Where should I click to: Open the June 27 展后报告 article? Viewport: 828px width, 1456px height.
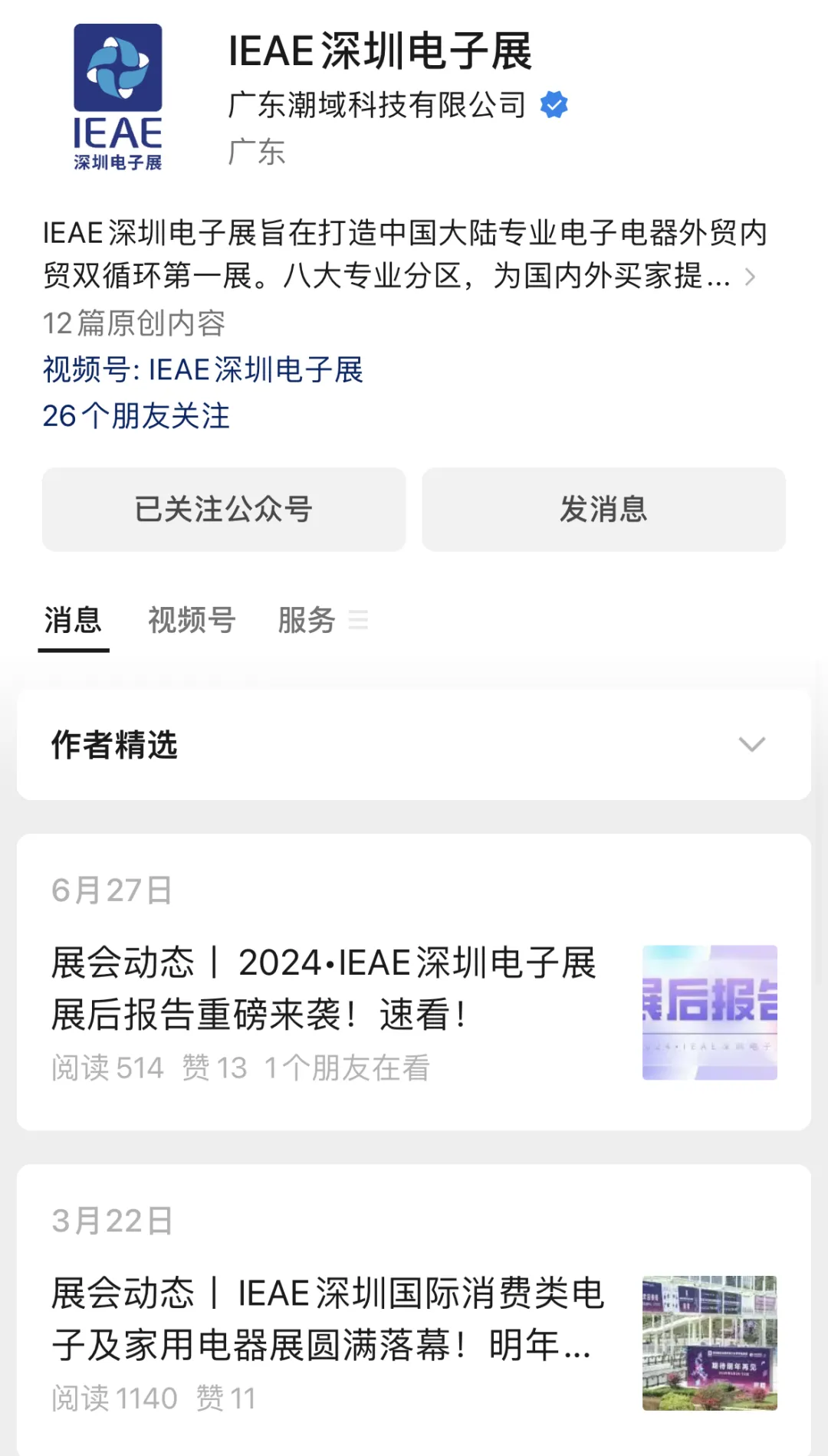324,989
